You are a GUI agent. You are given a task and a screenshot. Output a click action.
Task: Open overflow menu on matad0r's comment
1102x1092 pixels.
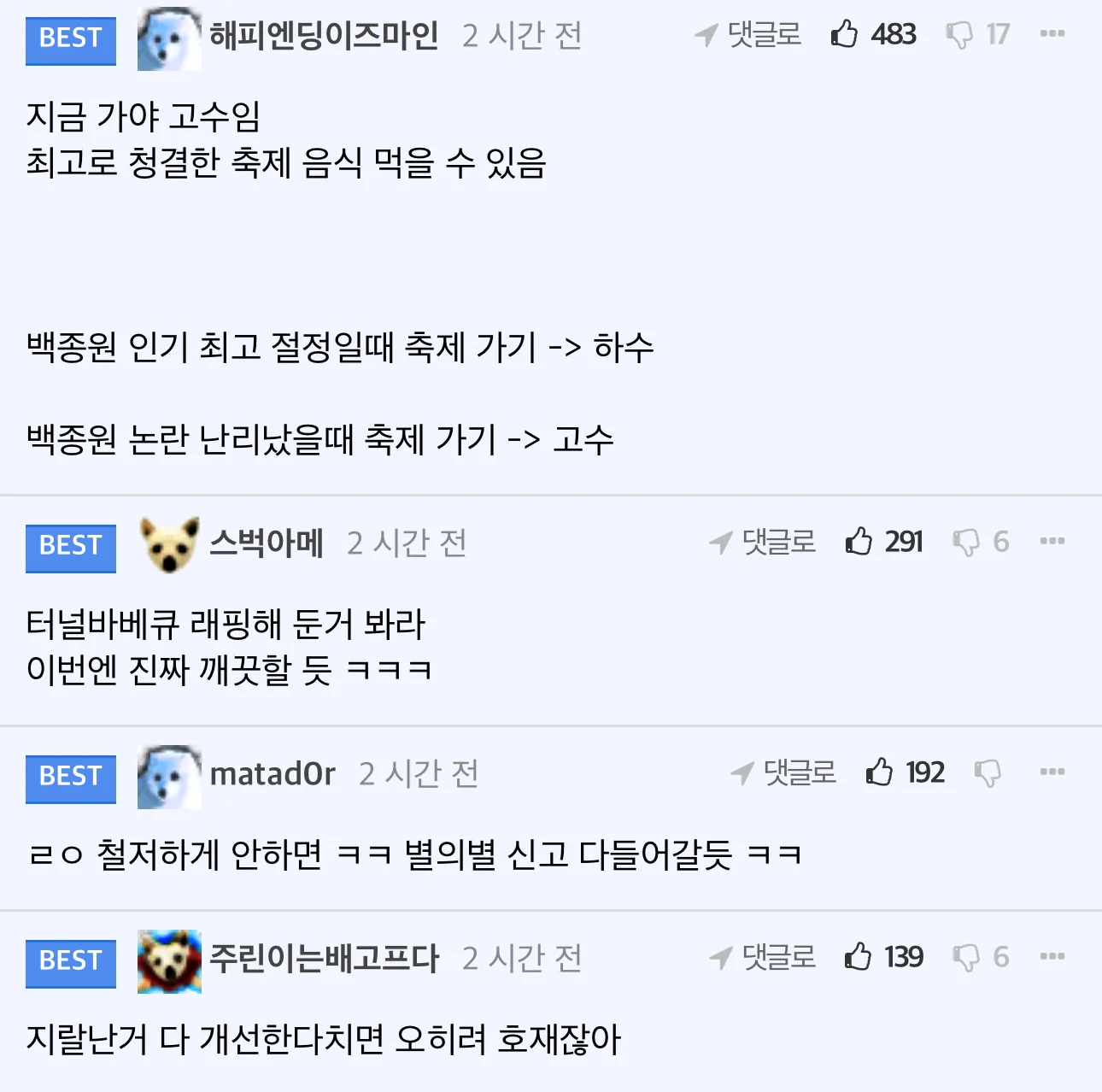(1052, 772)
